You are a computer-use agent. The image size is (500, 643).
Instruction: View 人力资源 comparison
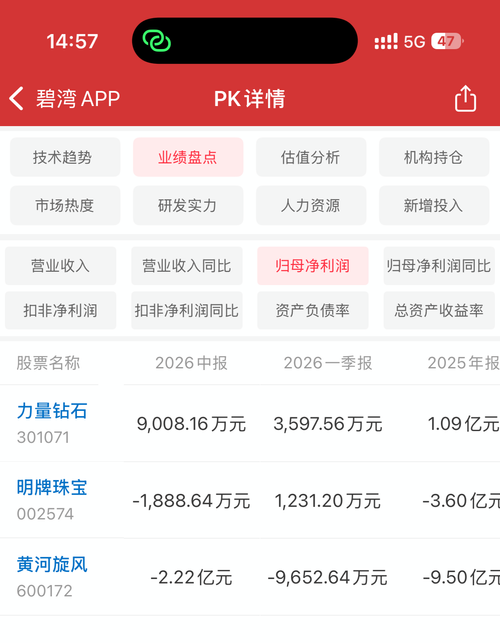[x=311, y=205]
